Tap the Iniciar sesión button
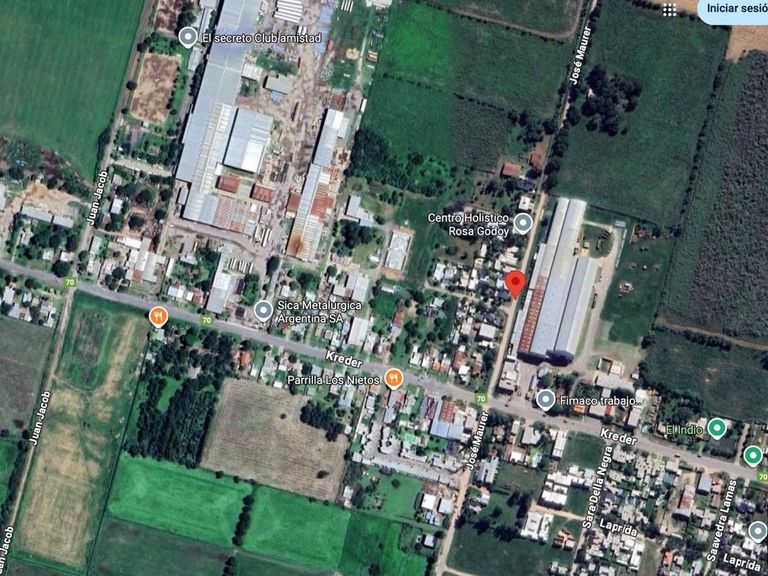Viewport: 768px width, 576px height. coord(734,10)
